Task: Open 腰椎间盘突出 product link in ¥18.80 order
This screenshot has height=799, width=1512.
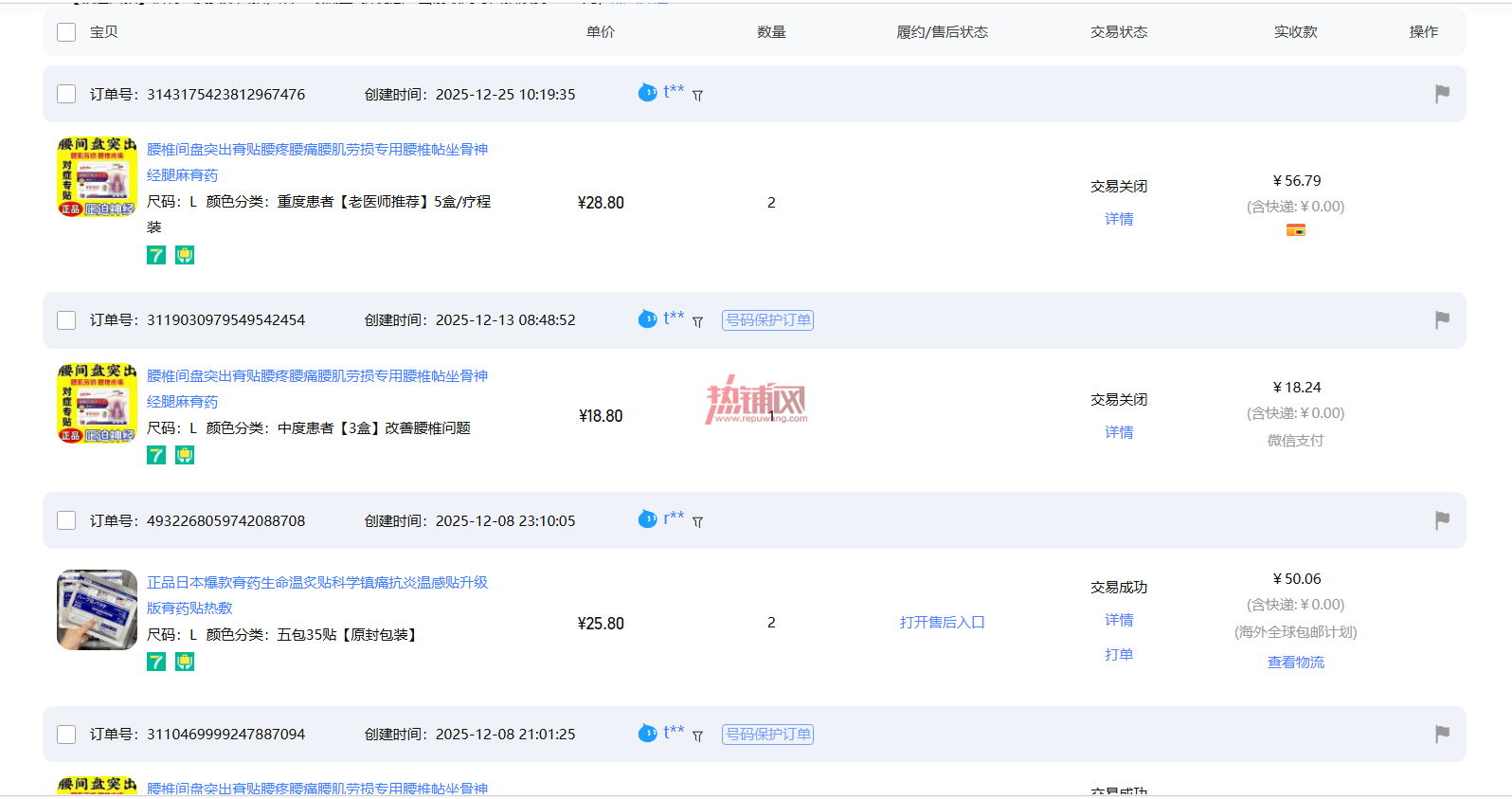Action: pyautogui.click(x=317, y=389)
